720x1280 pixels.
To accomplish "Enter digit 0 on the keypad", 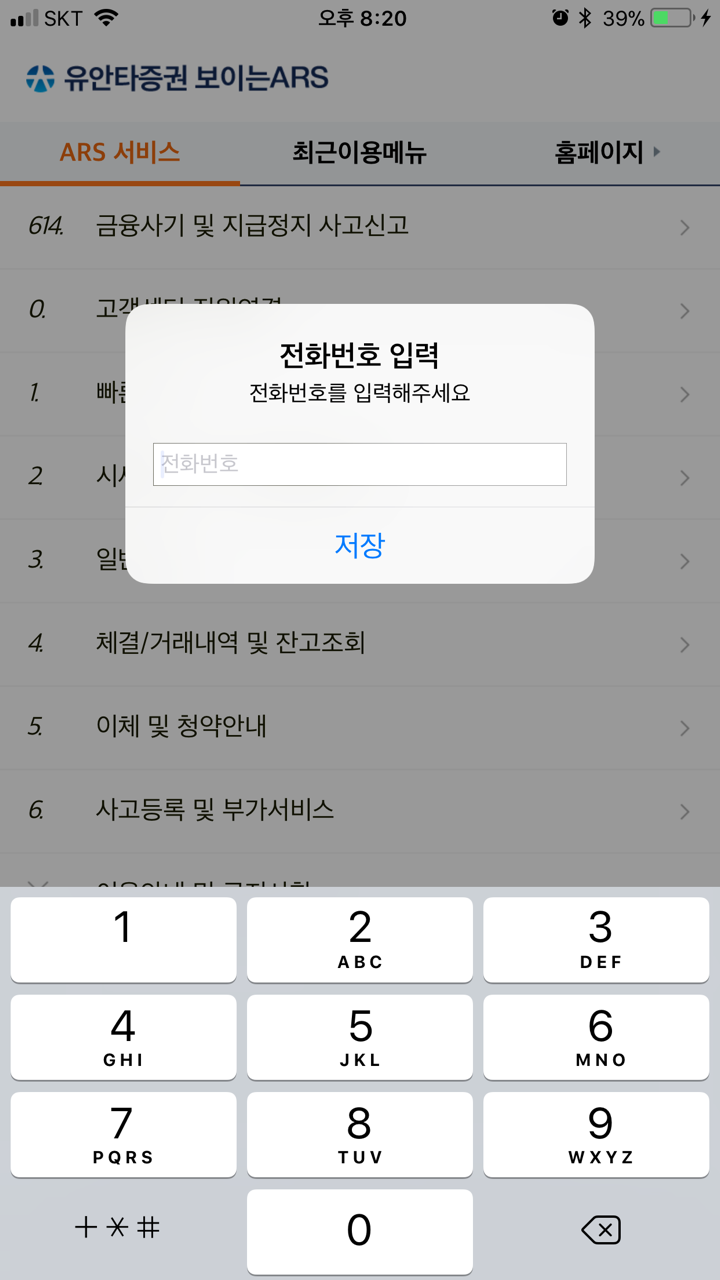I will [x=360, y=1232].
